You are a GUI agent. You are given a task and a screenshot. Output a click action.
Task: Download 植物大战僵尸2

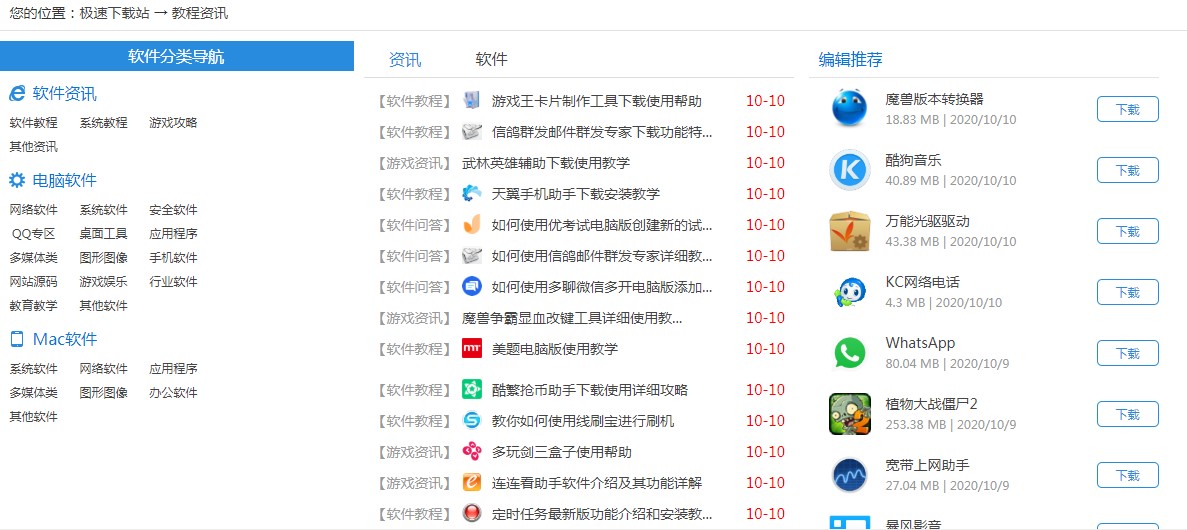click(x=1127, y=415)
